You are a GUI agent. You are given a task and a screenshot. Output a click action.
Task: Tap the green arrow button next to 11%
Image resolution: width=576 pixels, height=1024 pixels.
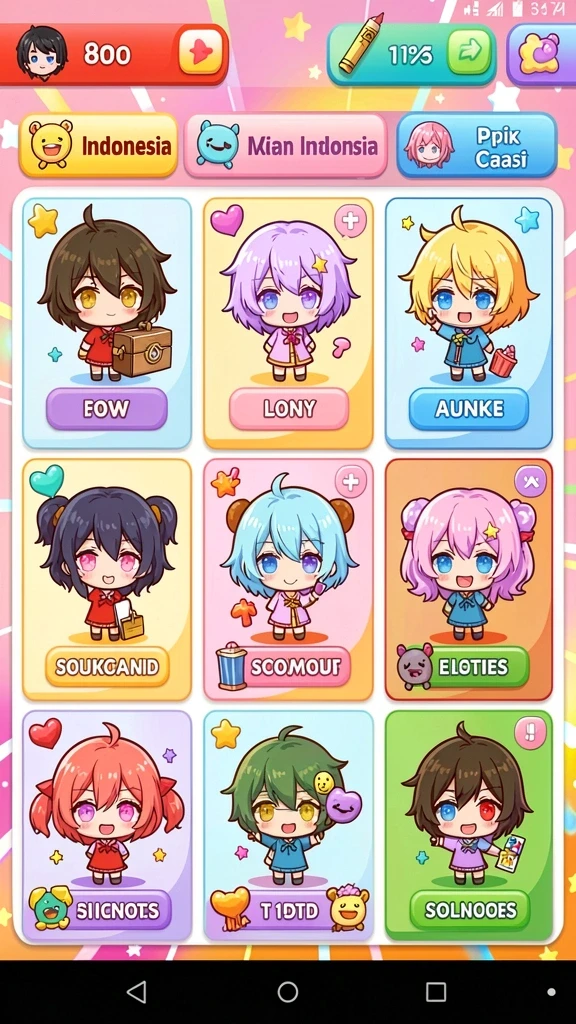[469, 52]
